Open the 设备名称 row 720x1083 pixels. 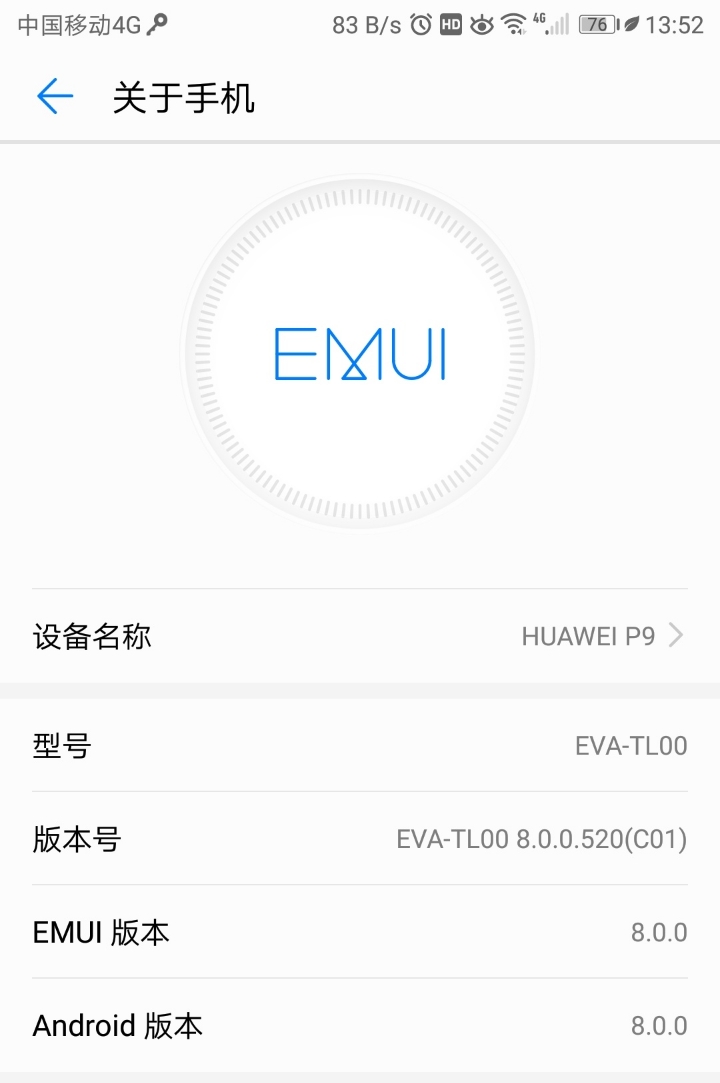pos(360,636)
